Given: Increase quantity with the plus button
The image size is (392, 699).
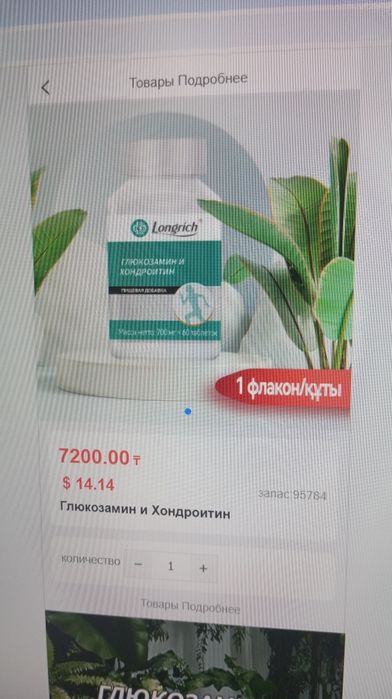Looking at the screenshot, I should click(x=203, y=568).
